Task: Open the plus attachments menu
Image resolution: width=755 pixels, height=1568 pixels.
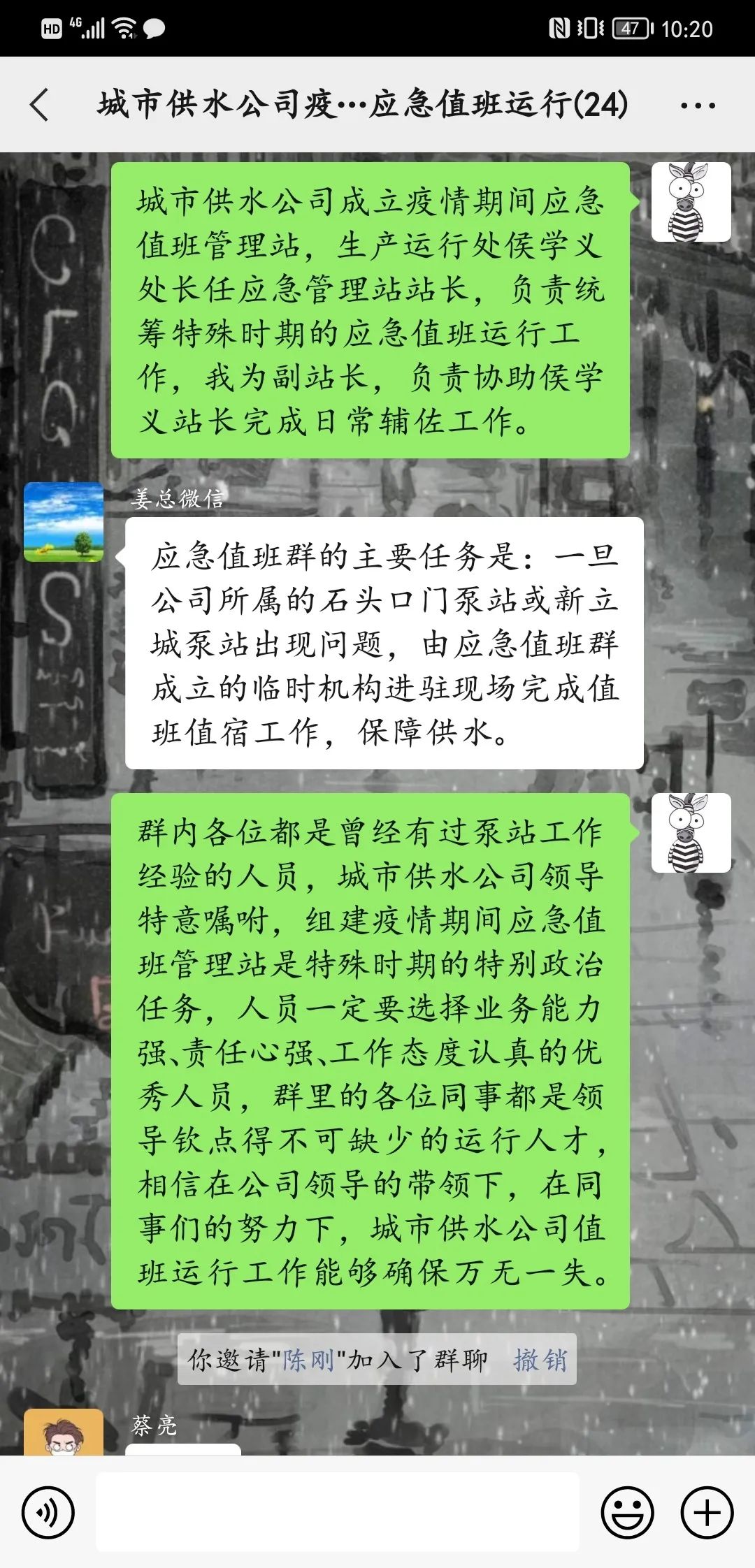Action: 707,1512
